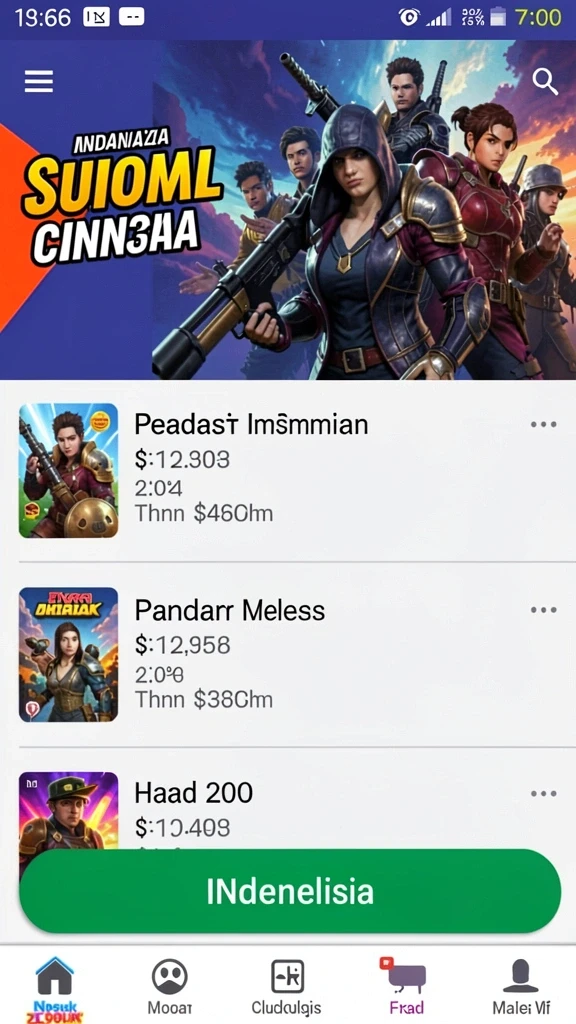The image size is (576, 1024).
Task: Open the hamburger menu
Action: coord(39,82)
